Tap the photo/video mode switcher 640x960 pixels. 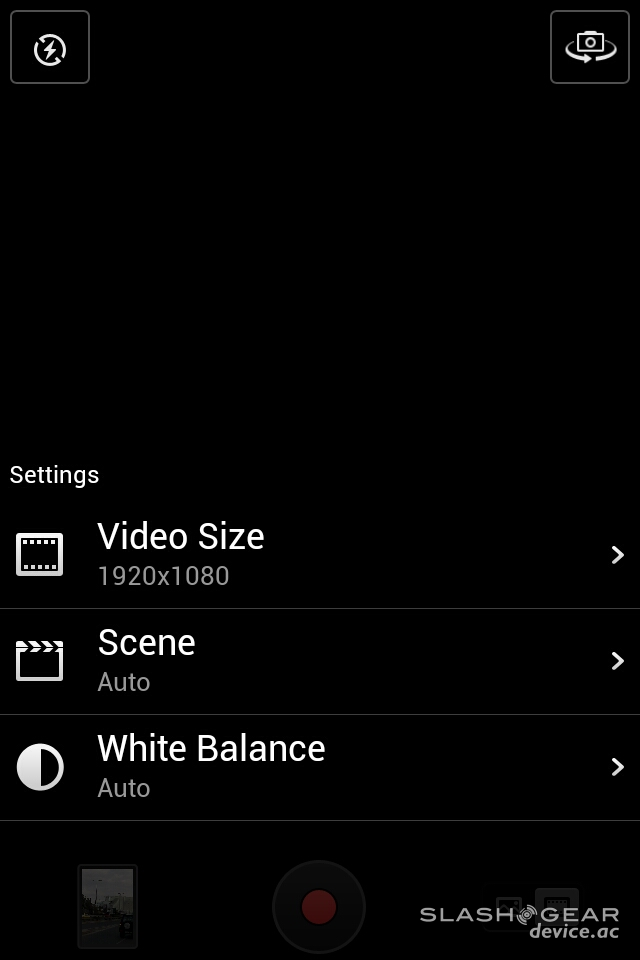pos(531,906)
